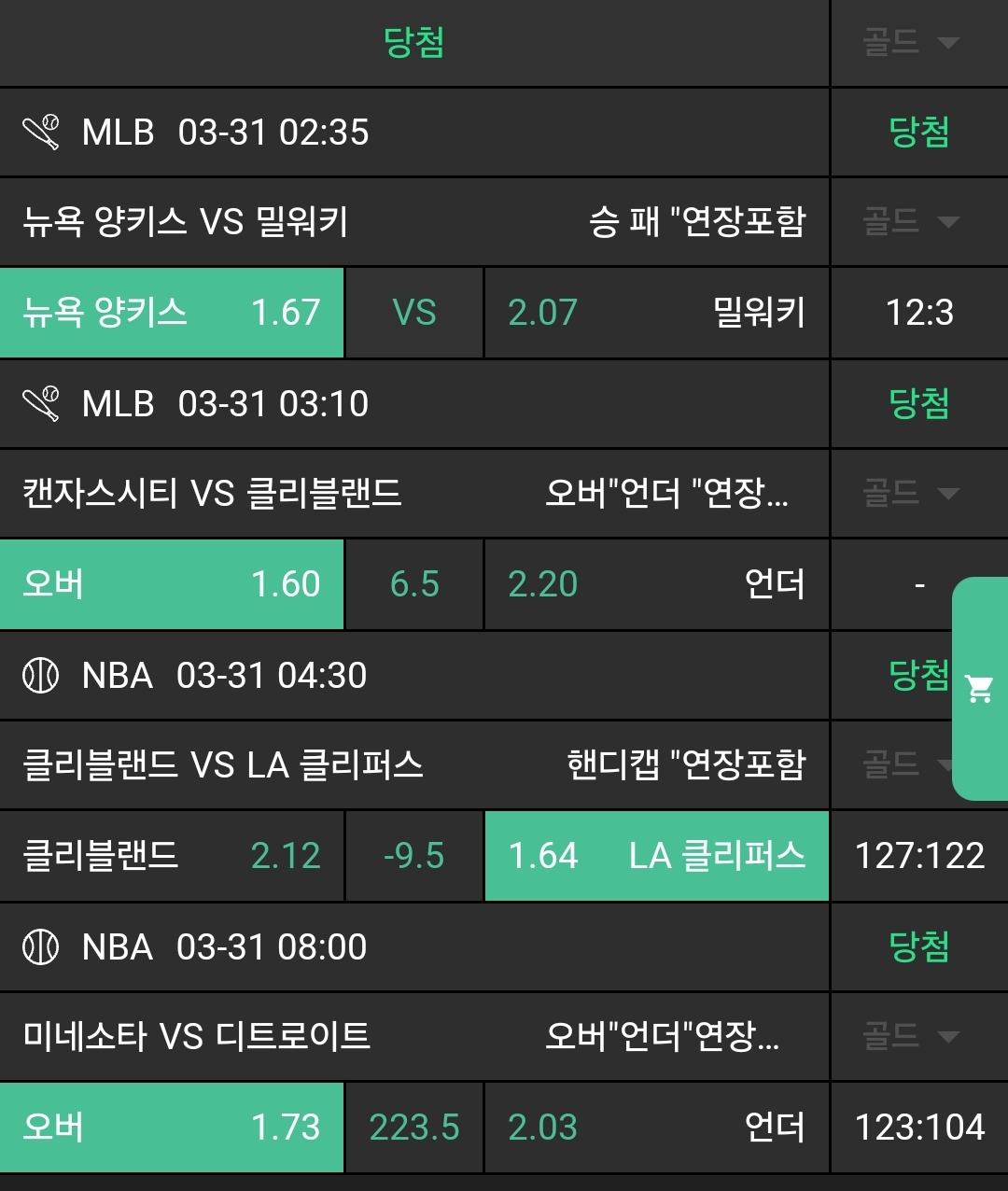Viewport: 1008px width, 1191px height.
Task: Choose 밀워키 at 2.07 odds
Action: point(656,313)
